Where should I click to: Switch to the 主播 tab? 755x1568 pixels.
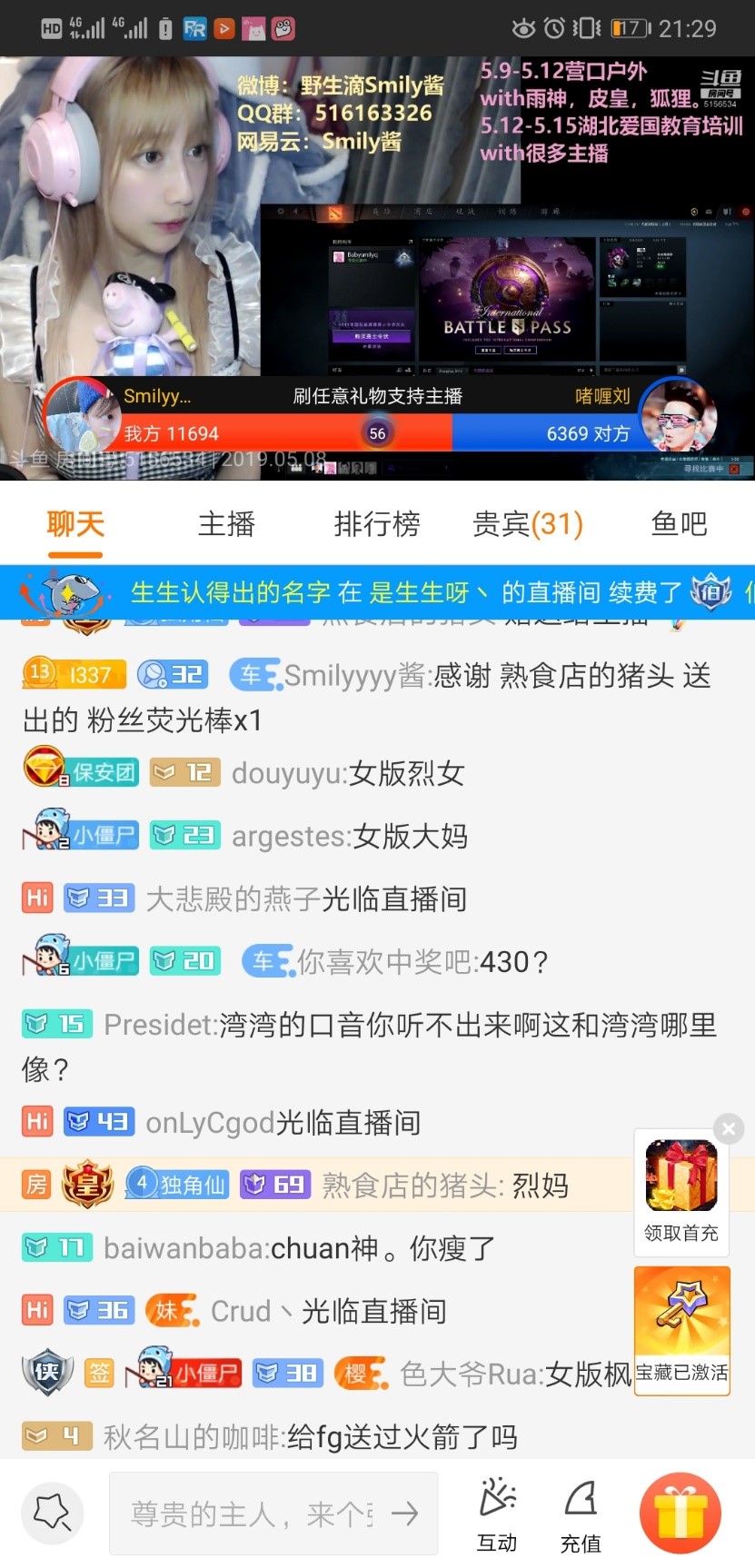point(226,524)
